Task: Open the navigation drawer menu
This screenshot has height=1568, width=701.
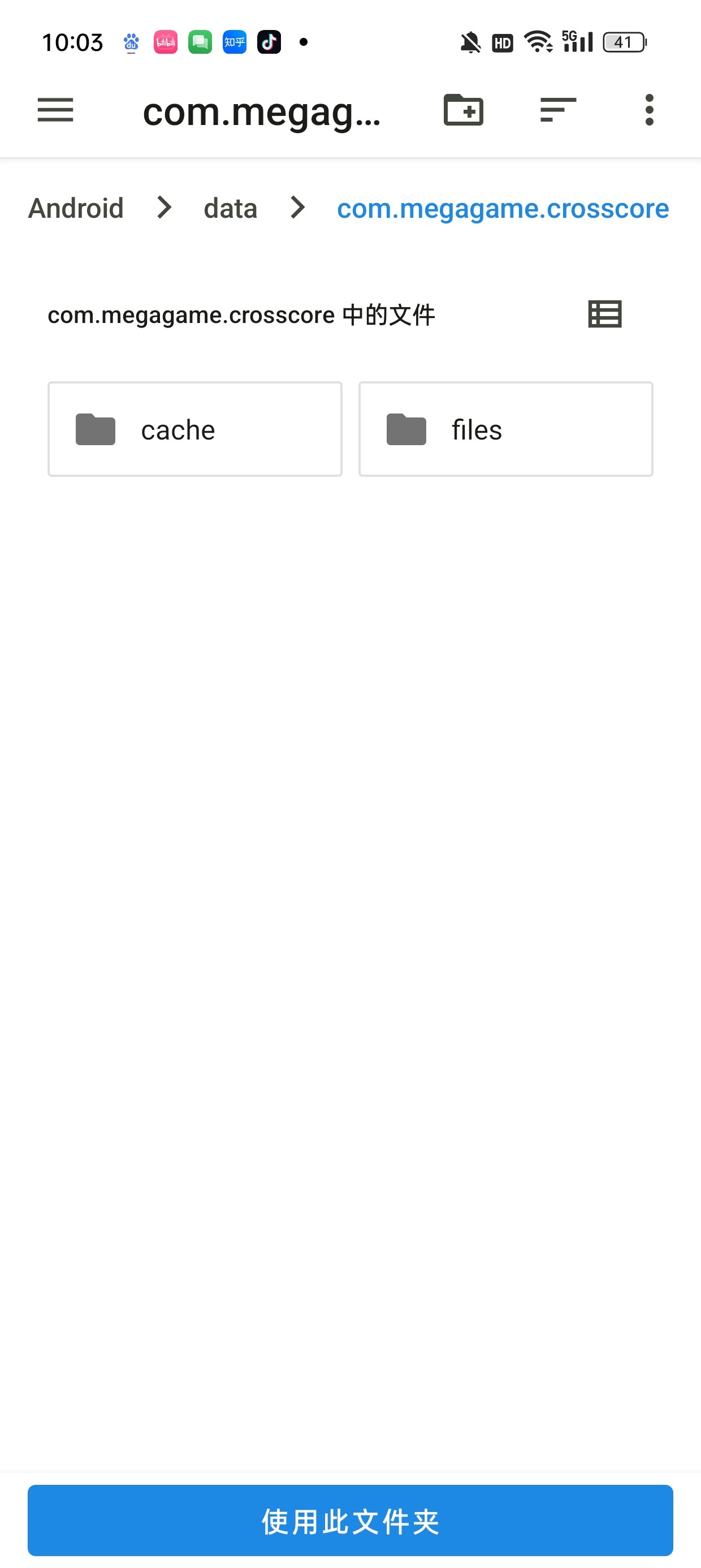Action: (55, 110)
